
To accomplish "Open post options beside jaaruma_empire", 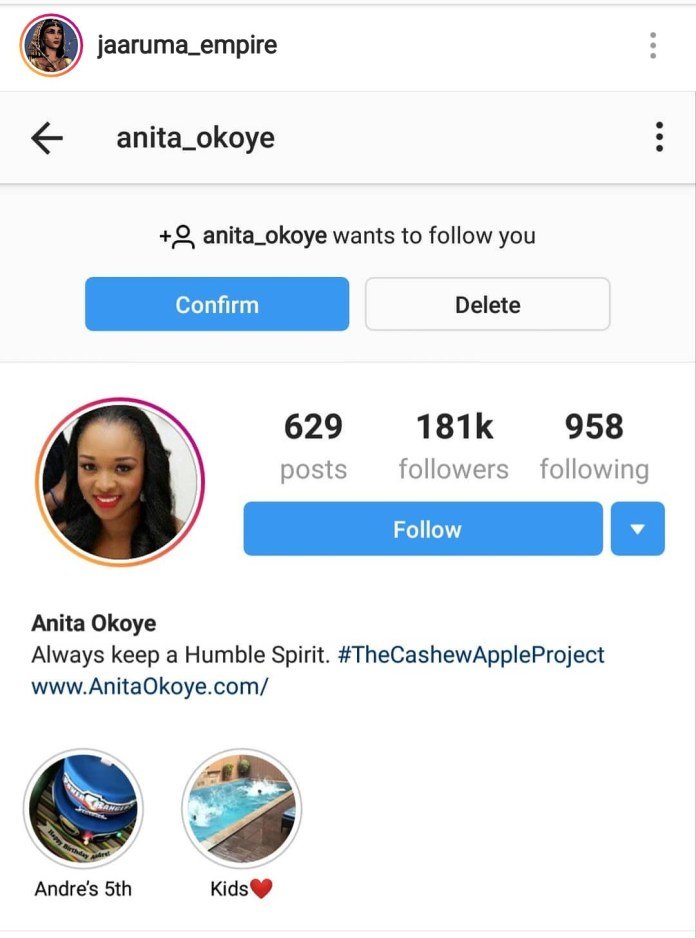I will (x=653, y=46).
